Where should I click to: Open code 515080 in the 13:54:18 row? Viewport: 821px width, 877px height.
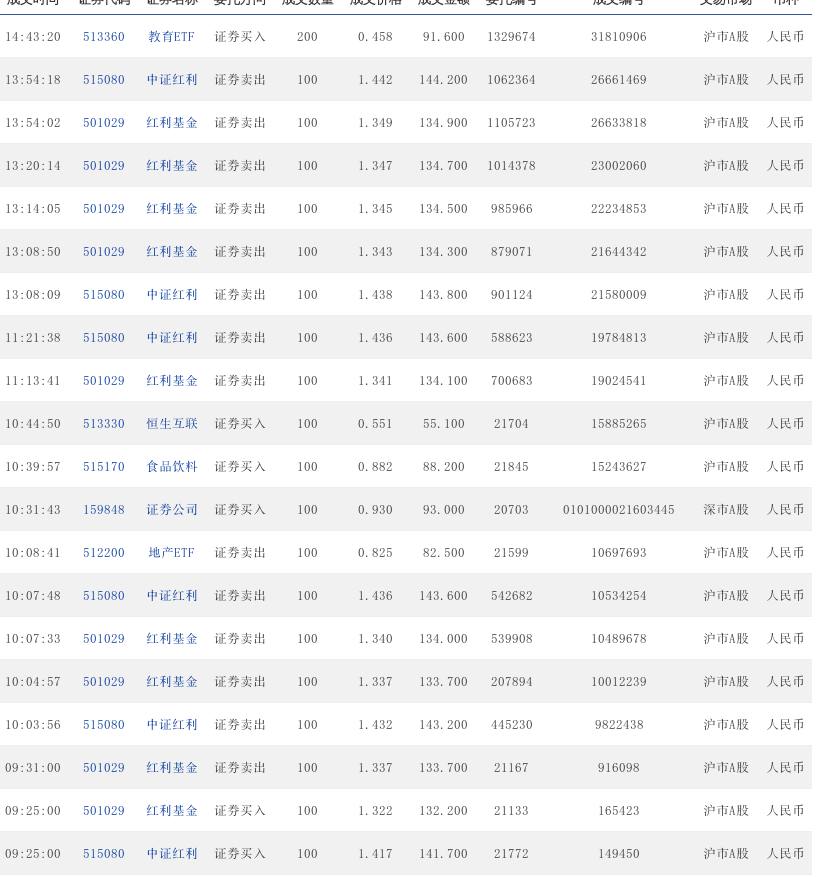coord(104,80)
